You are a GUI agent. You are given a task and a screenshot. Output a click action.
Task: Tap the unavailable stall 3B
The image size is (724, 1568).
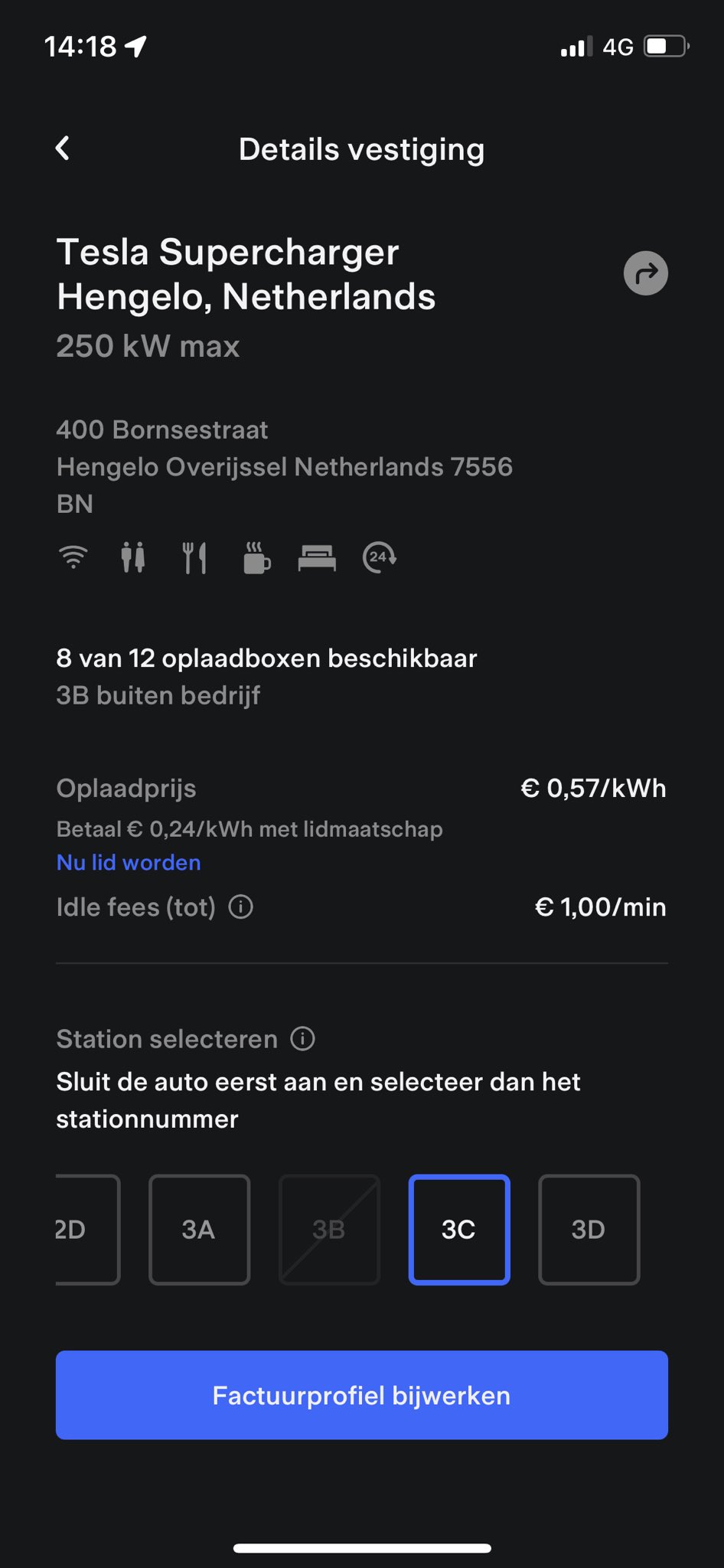pyautogui.click(x=329, y=1230)
